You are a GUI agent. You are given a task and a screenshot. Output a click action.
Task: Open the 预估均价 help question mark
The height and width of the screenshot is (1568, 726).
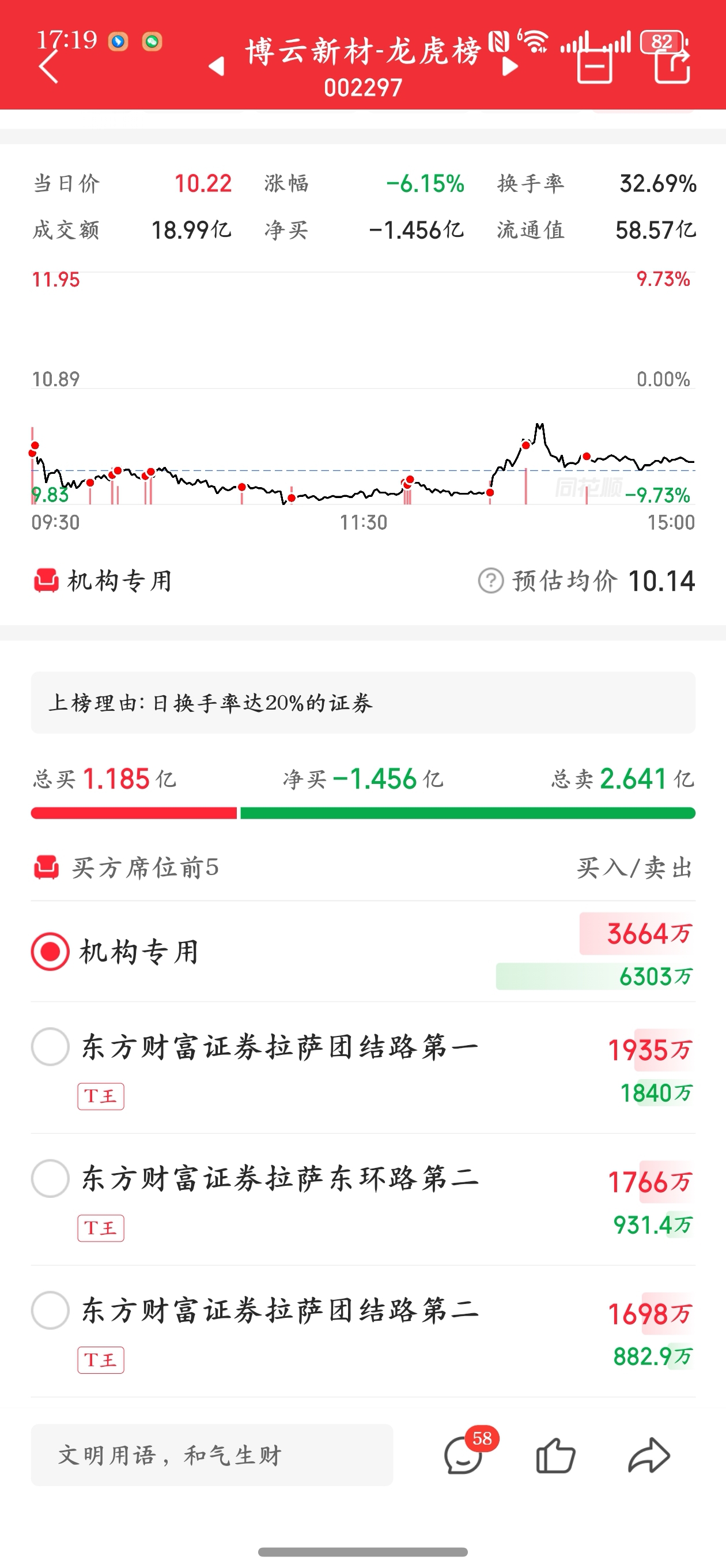click(x=490, y=580)
